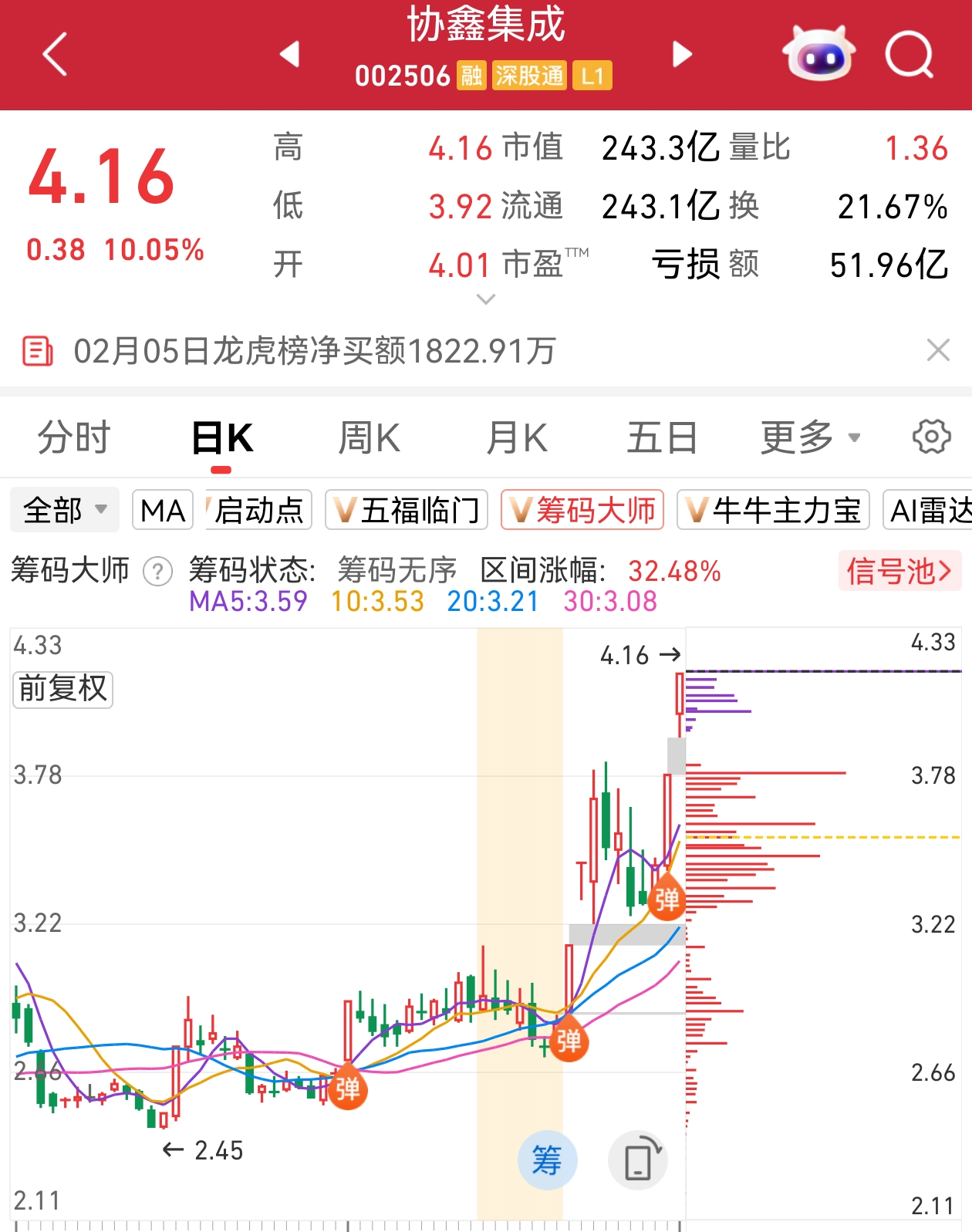Switch to 分时 chart tab
Image resolution: width=972 pixels, height=1232 pixels.
[x=74, y=438]
